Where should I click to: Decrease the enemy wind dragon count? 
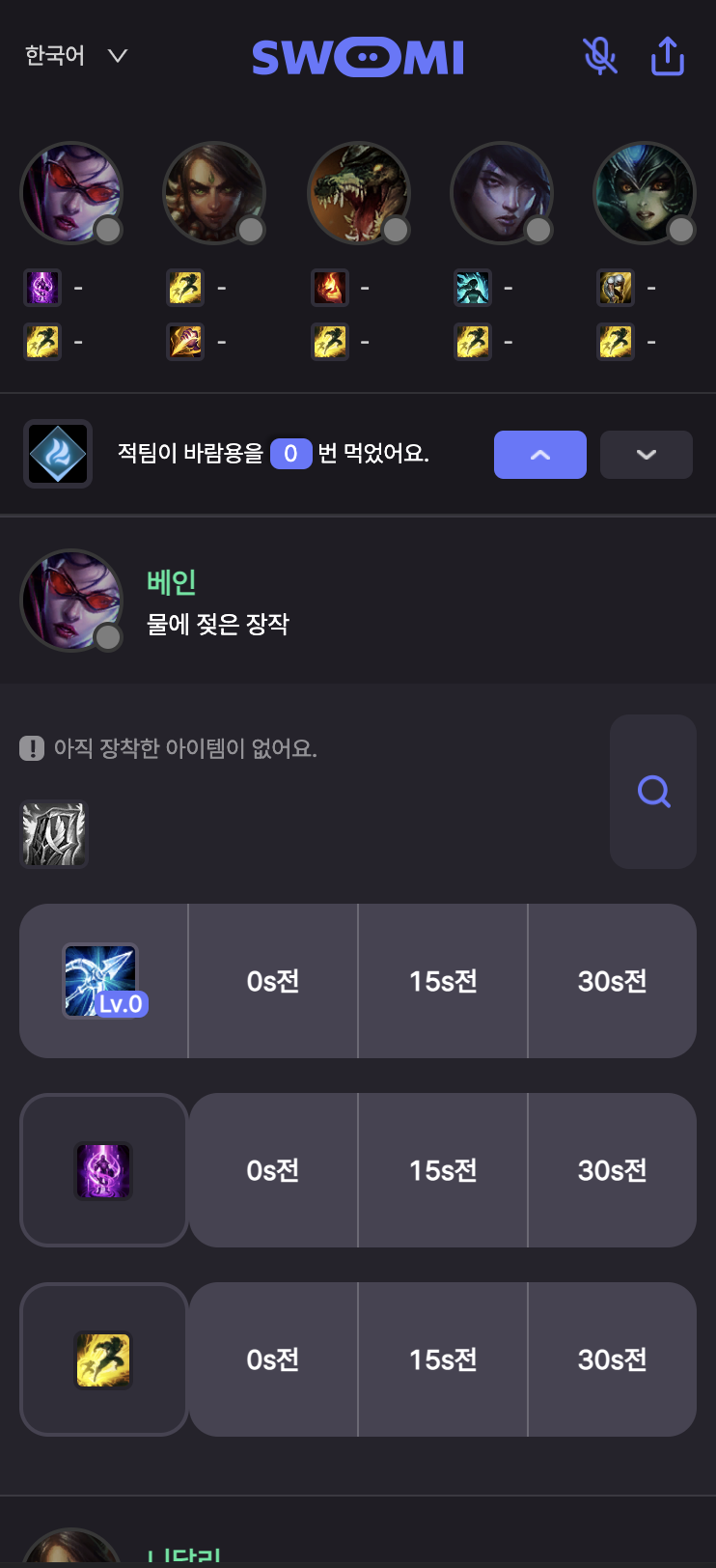click(x=647, y=455)
